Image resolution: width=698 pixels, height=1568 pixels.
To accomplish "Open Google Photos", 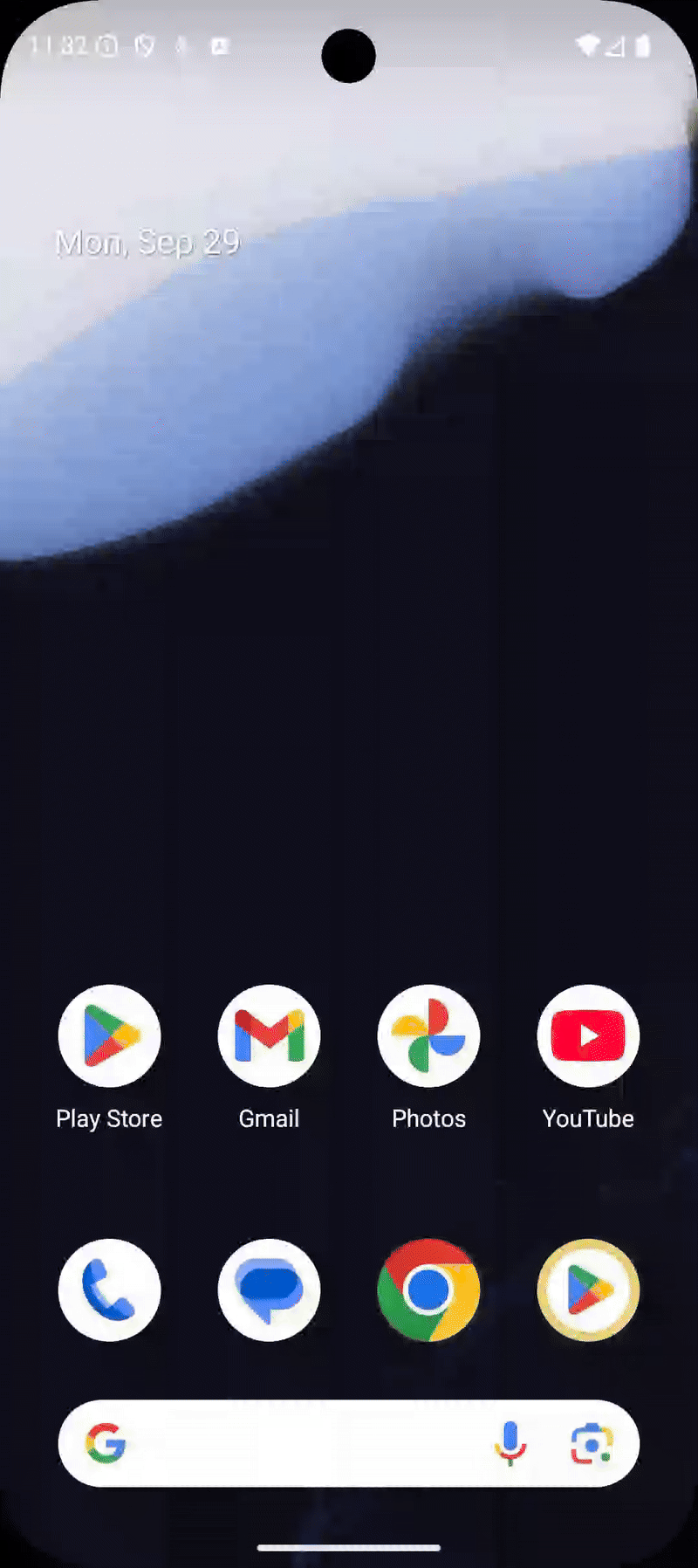I will [x=428, y=1036].
